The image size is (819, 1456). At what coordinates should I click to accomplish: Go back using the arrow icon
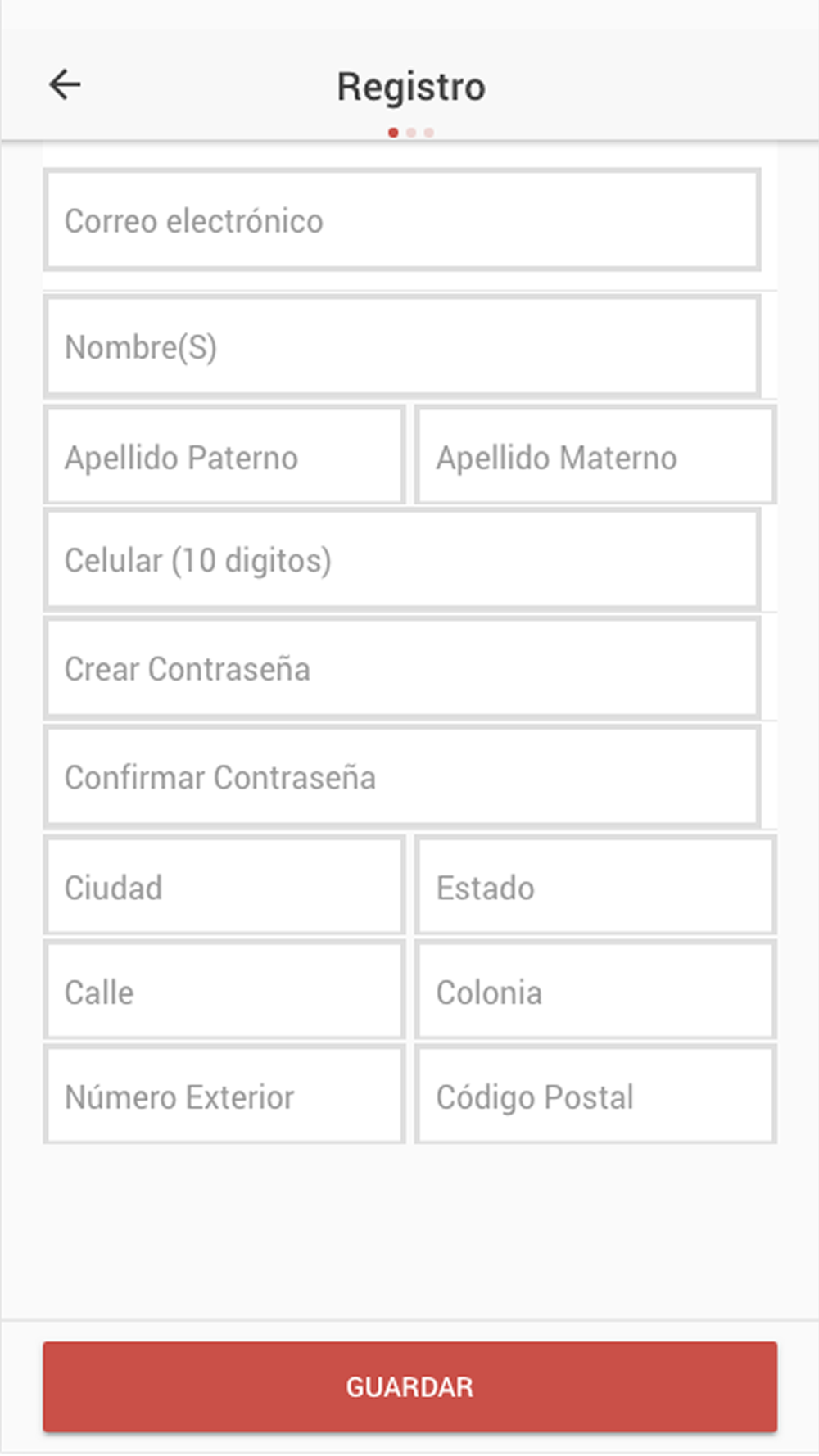[65, 84]
